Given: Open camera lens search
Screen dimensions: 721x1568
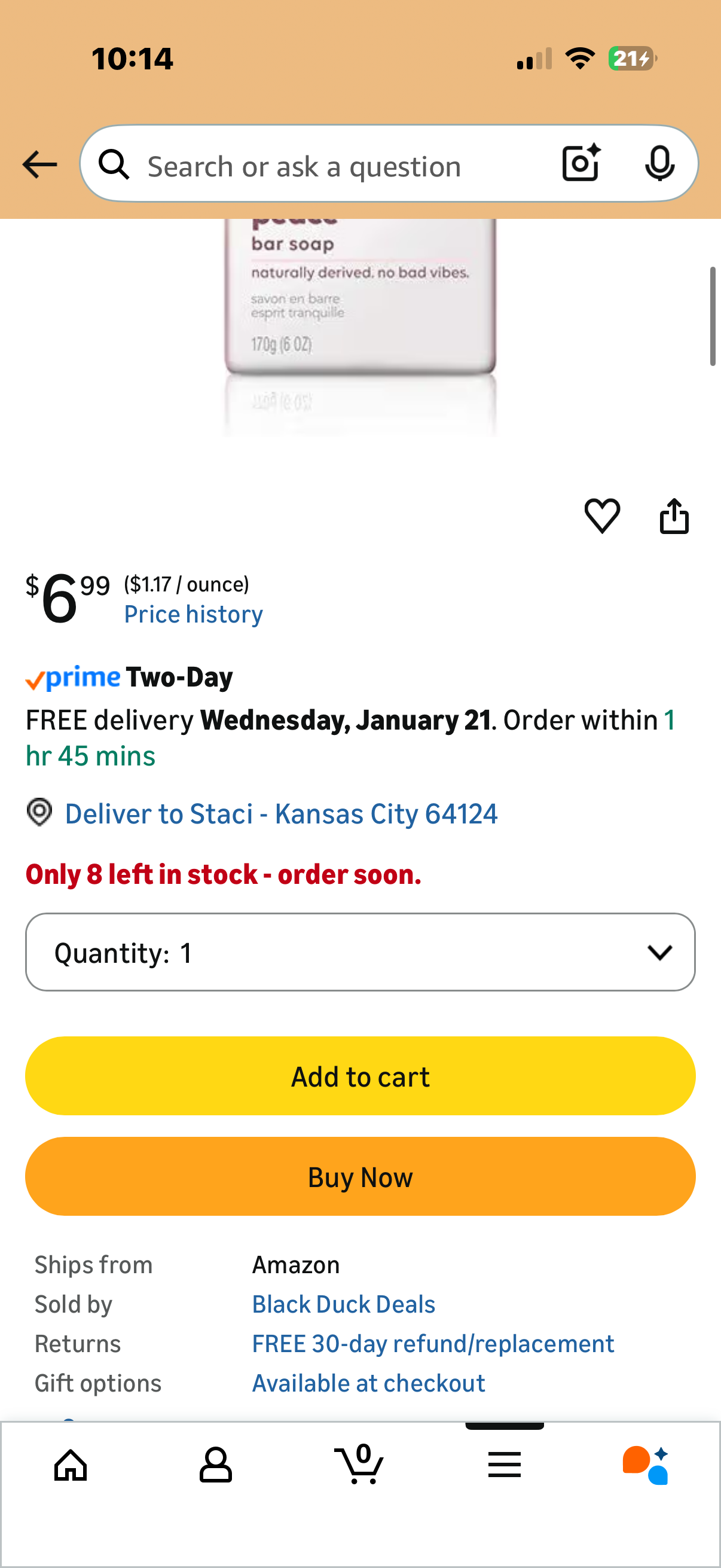Looking at the screenshot, I should [x=581, y=163].
